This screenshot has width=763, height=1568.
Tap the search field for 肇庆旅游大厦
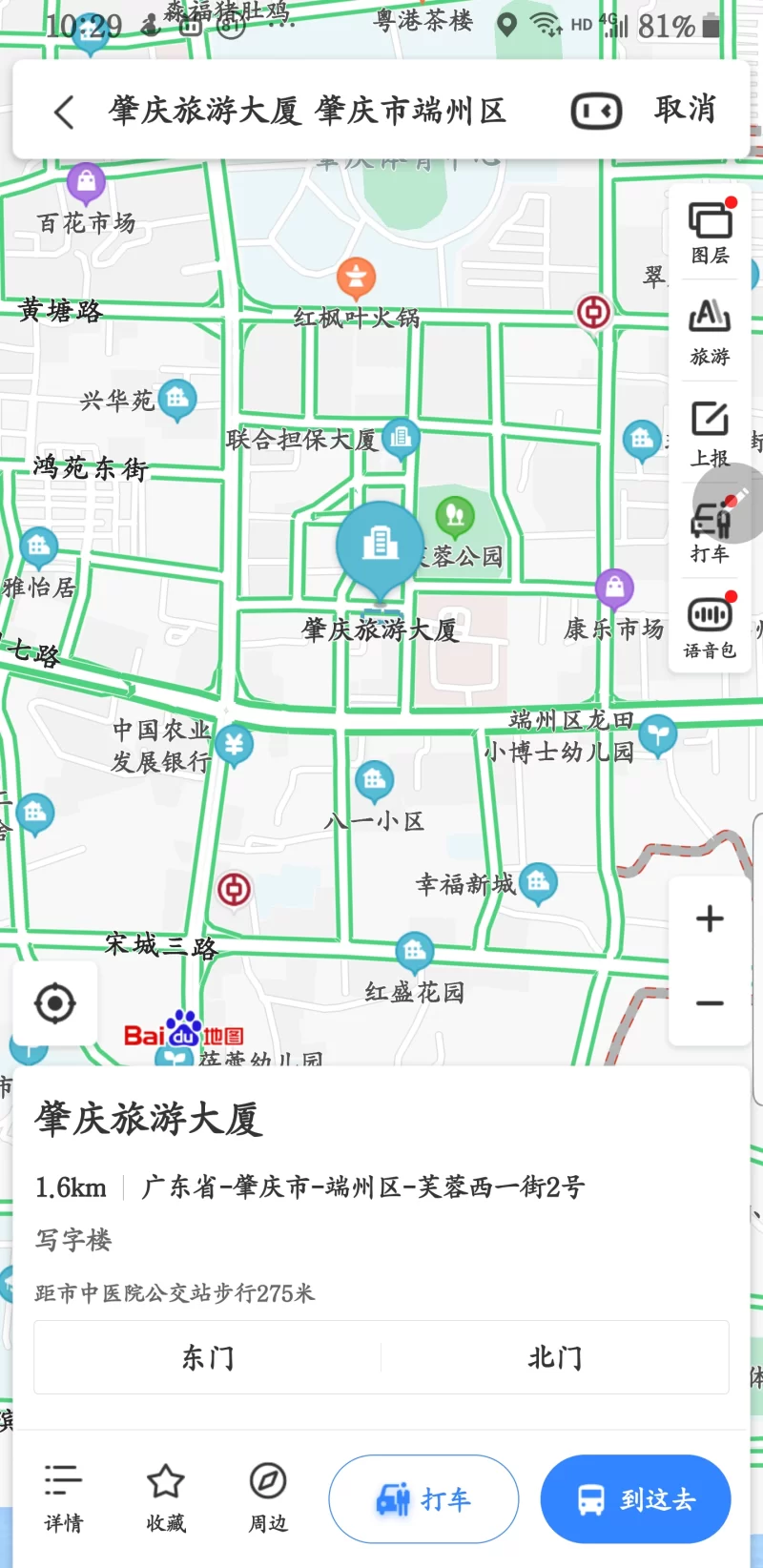tap(307, 112)
